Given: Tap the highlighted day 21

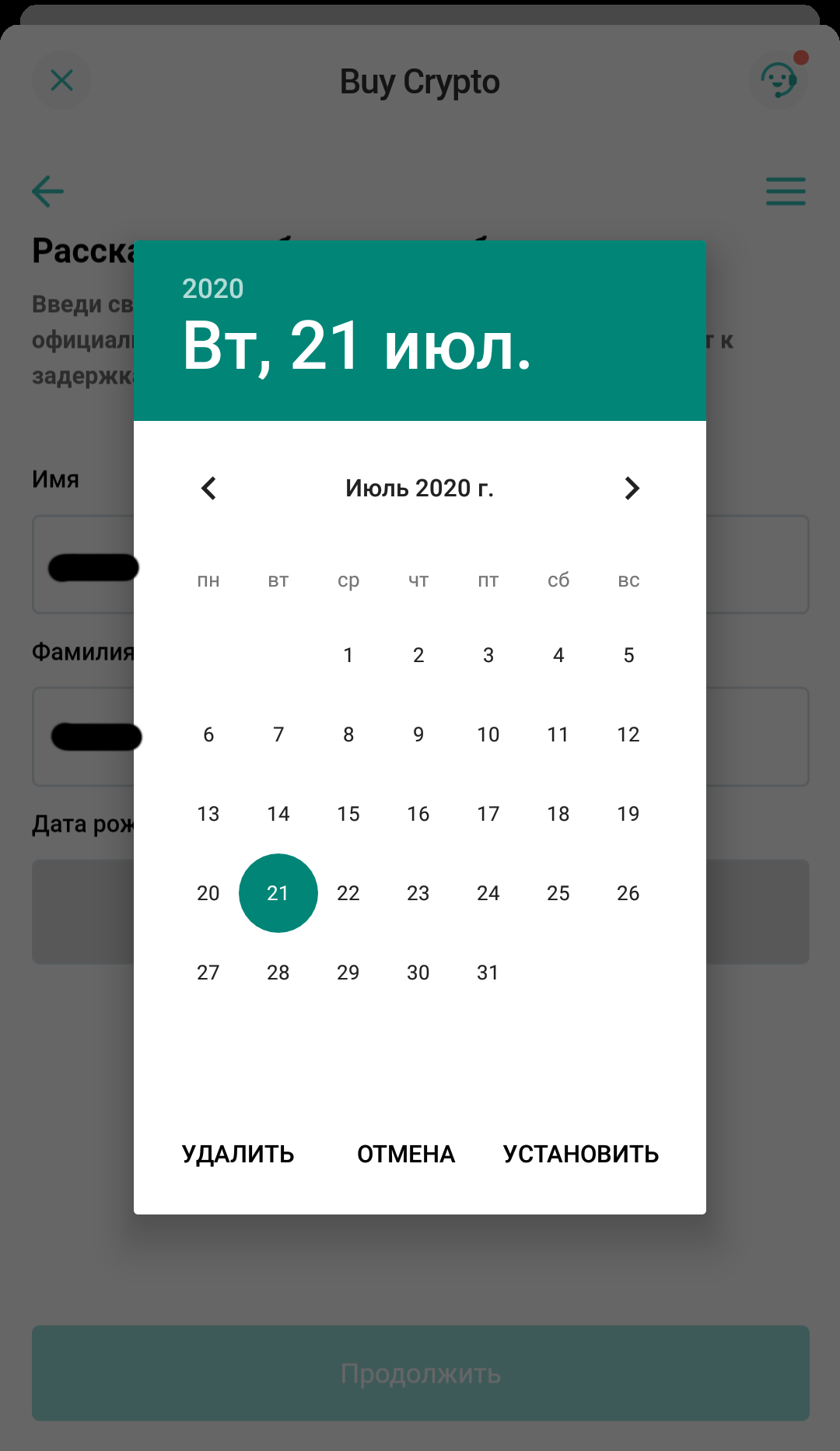Looking at the screenshot, I should tap(278, 893).
